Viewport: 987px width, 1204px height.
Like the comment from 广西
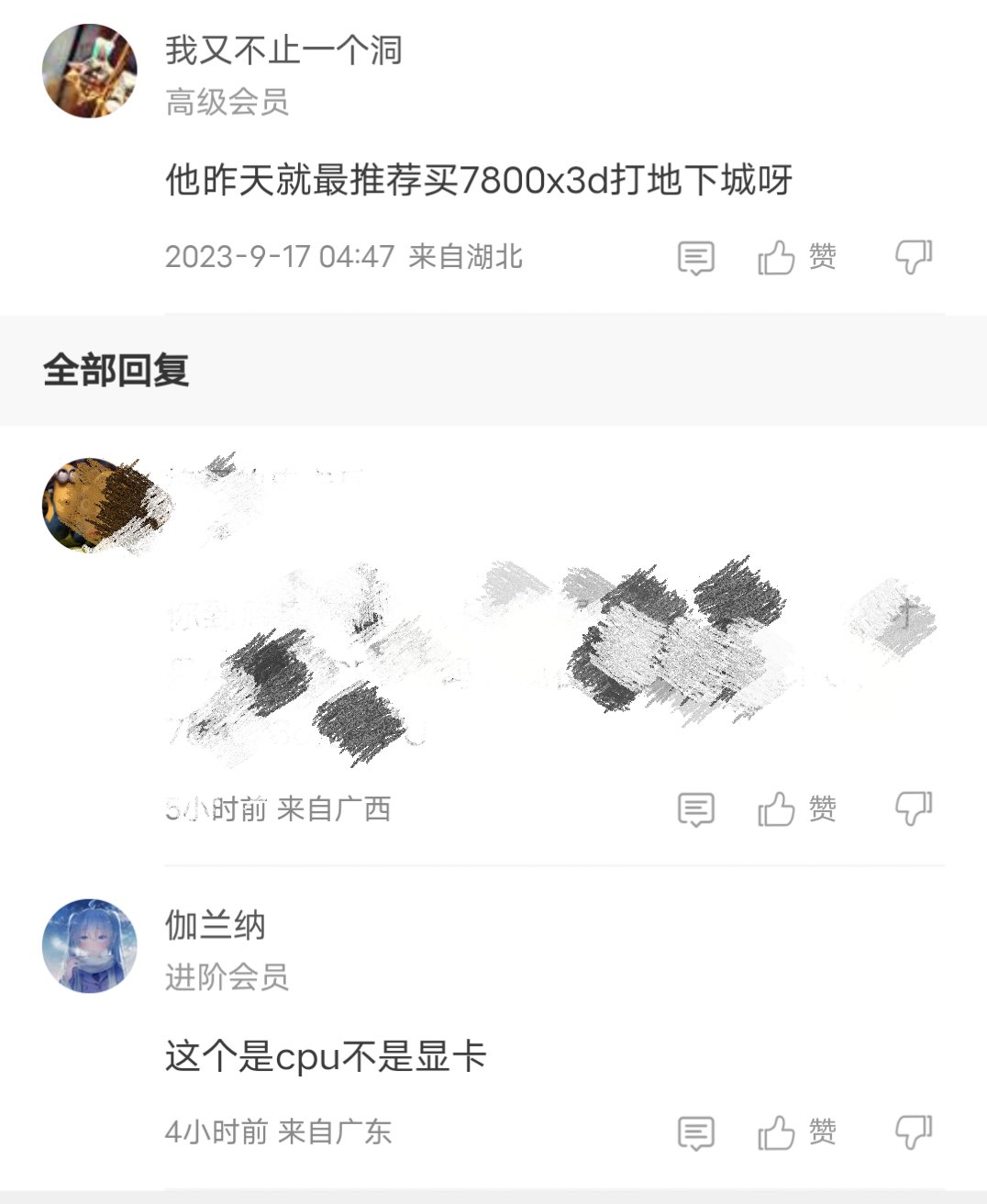796,809
